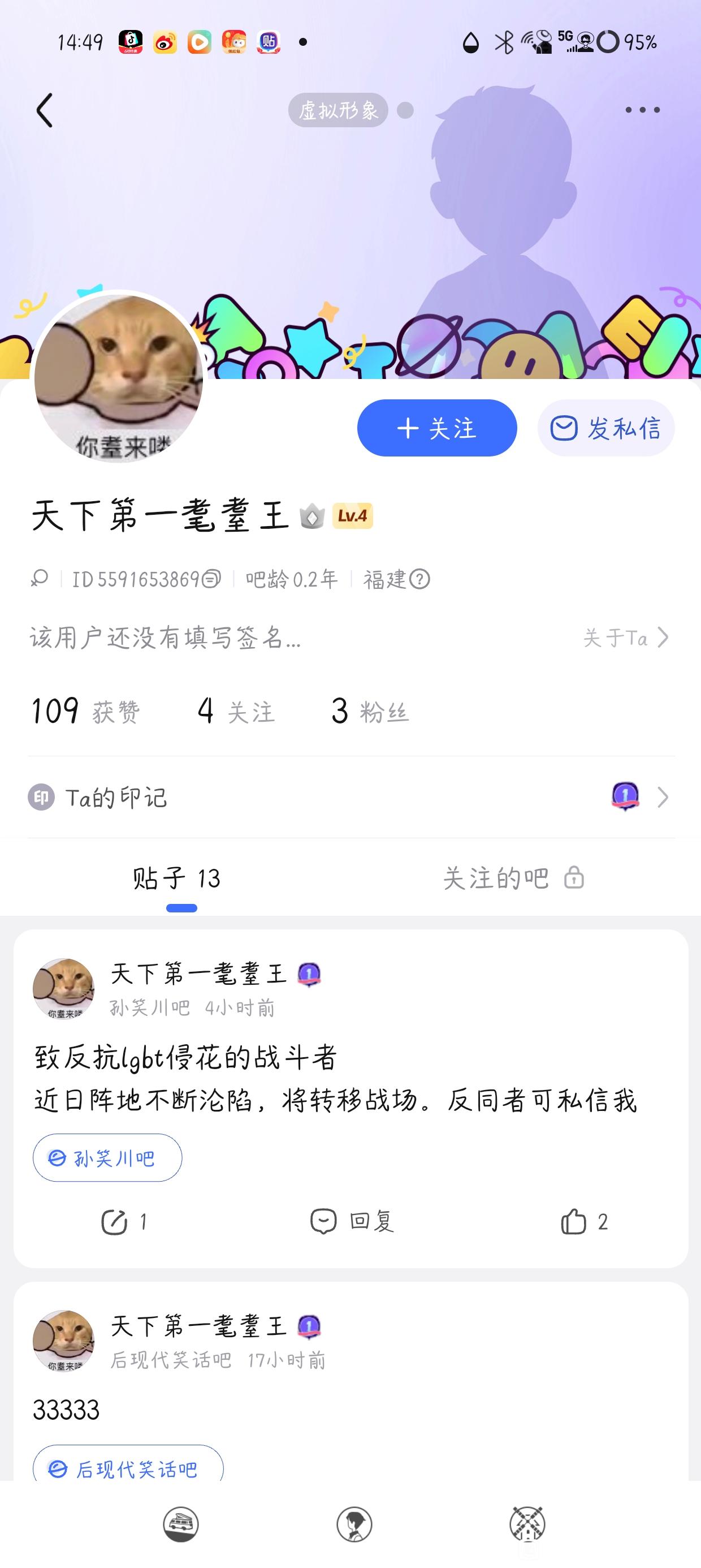Switch to the 关注的吧 tab
The height and width of the screenshot is (1568, 701).
(x=512, y=878)
